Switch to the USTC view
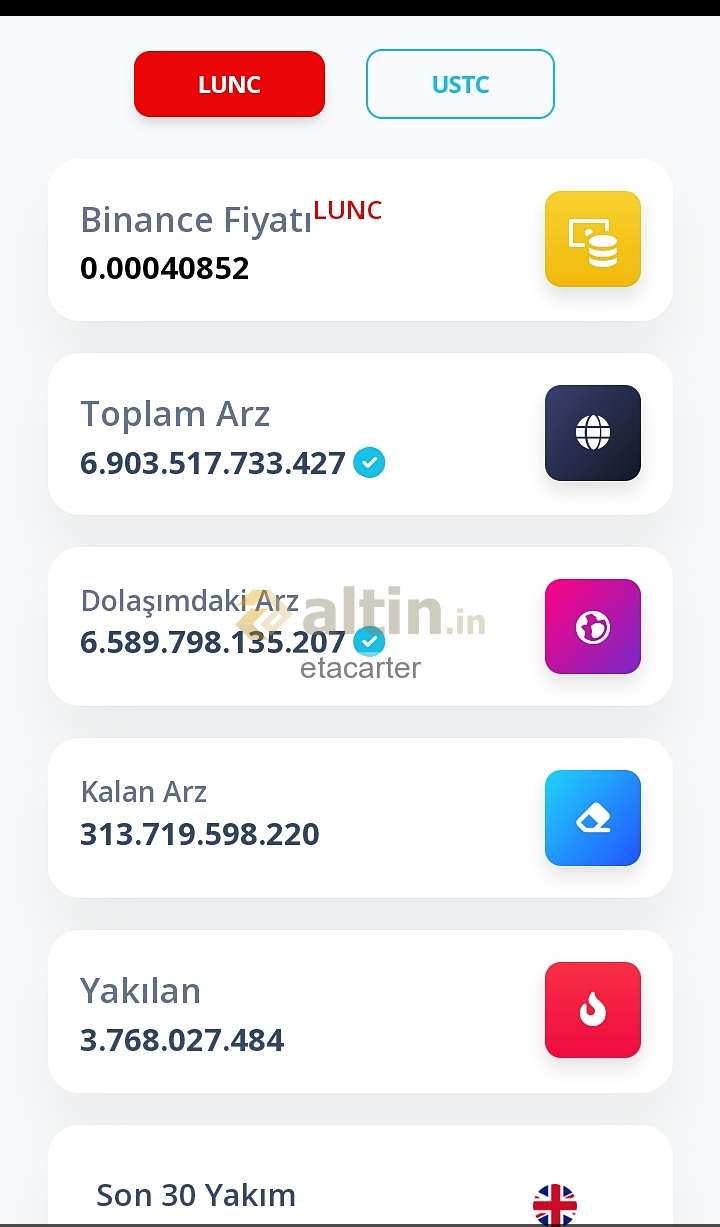 click(460, 84)
